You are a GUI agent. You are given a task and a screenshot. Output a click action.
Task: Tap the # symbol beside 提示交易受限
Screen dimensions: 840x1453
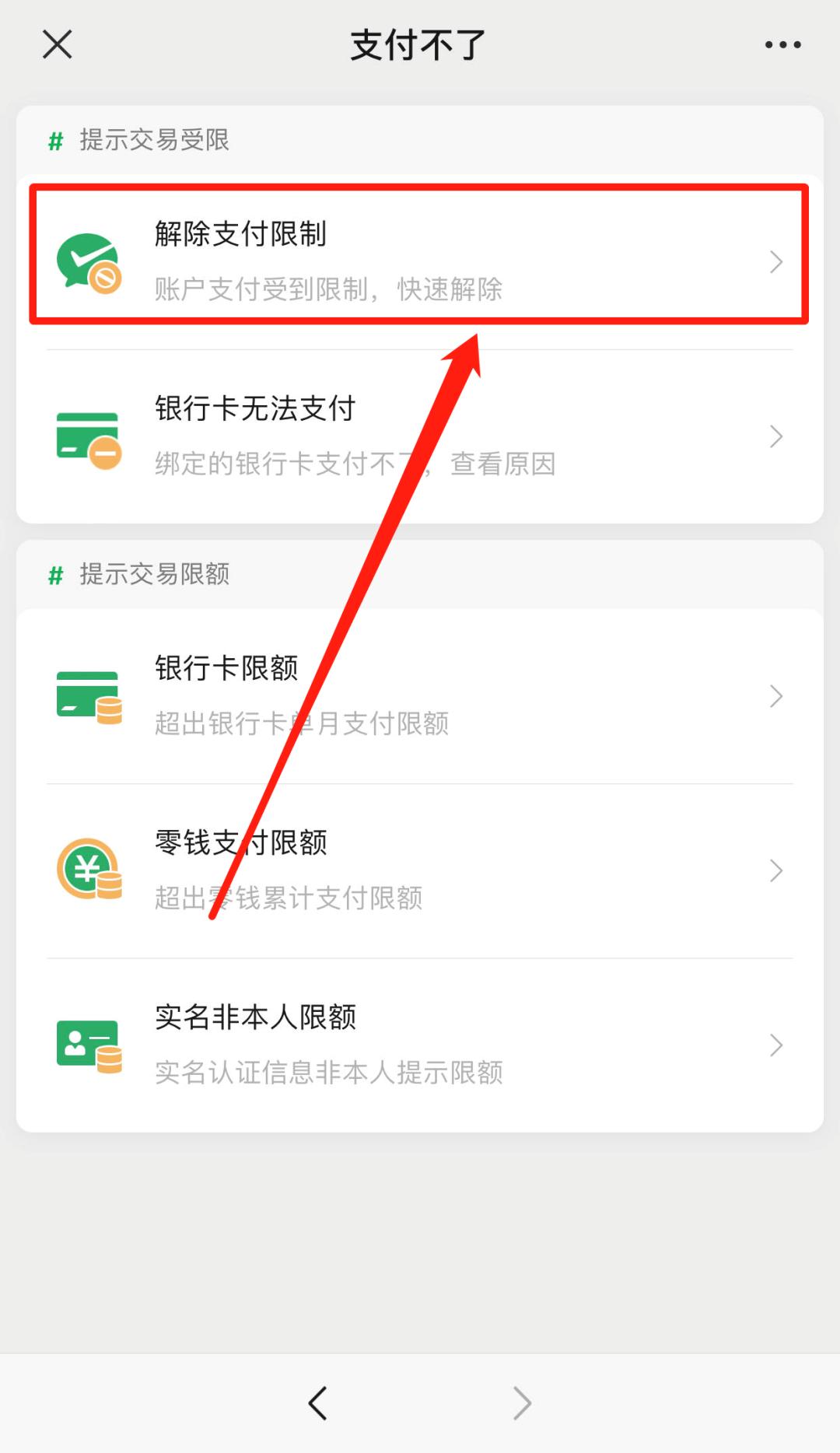[54, 141]
